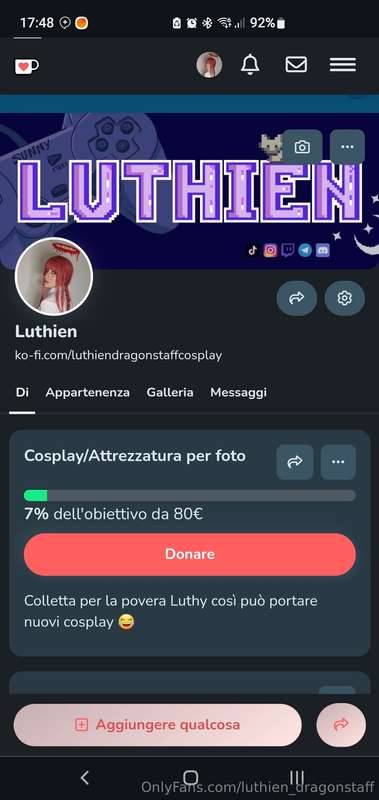This screenshot has height=800, width=379.
Task: Switch to the Galleria tab
Action: [x=170, y=392]
